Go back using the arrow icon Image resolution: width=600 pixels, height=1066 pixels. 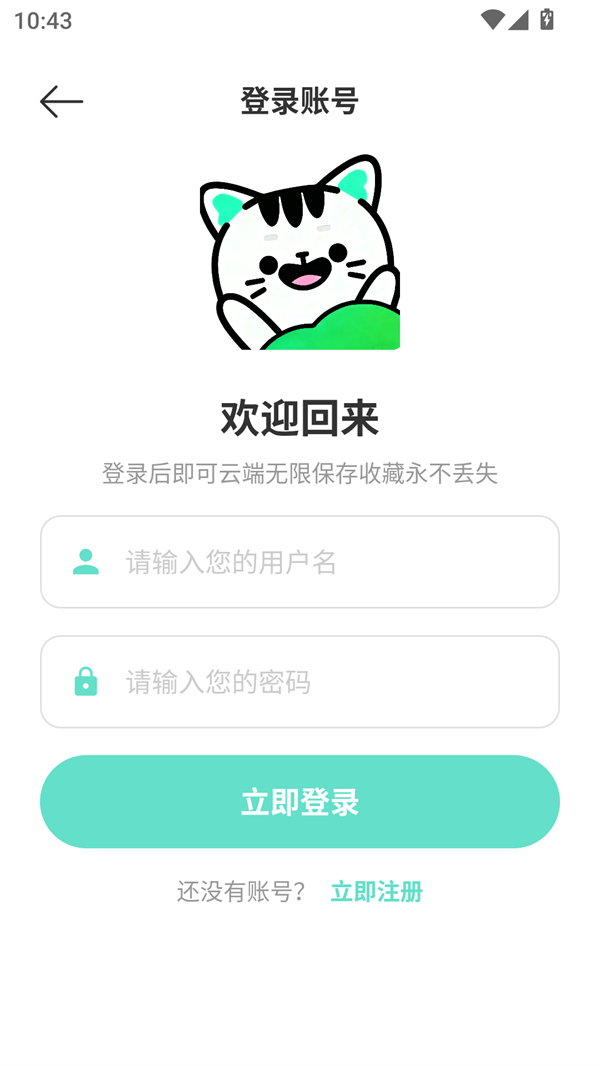61,101
